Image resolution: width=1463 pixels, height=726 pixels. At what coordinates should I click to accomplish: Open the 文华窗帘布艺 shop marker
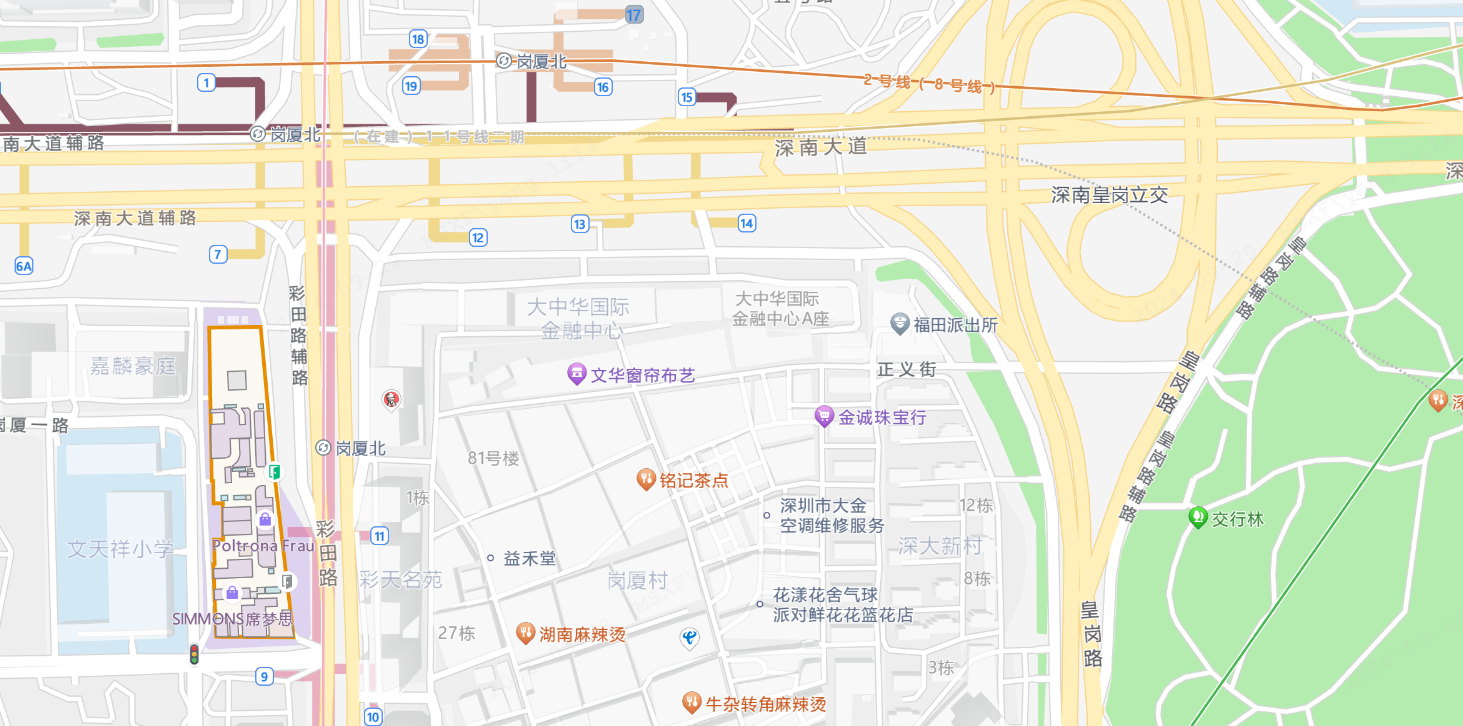(x=577, y=375)
